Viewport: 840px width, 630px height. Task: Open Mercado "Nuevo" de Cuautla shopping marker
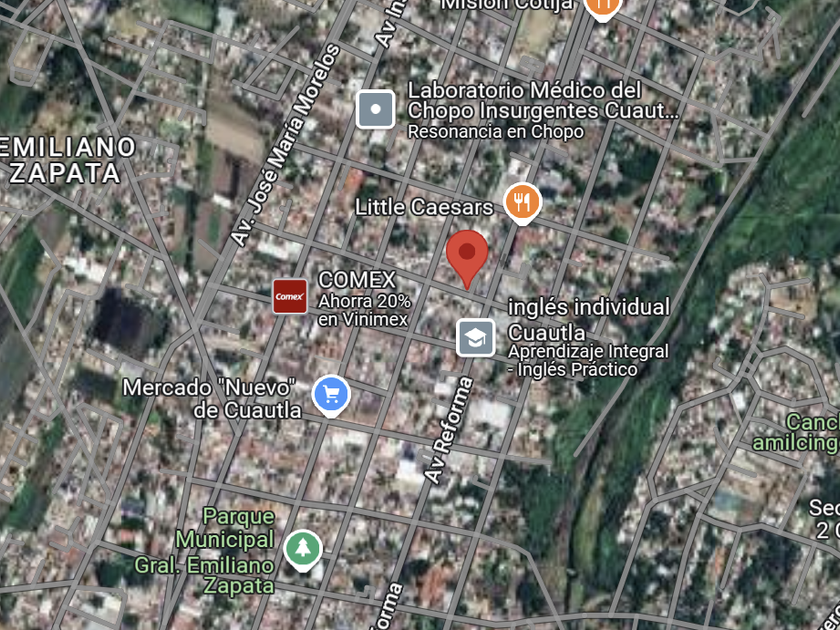pyautogui.click(x=331, y=395)
